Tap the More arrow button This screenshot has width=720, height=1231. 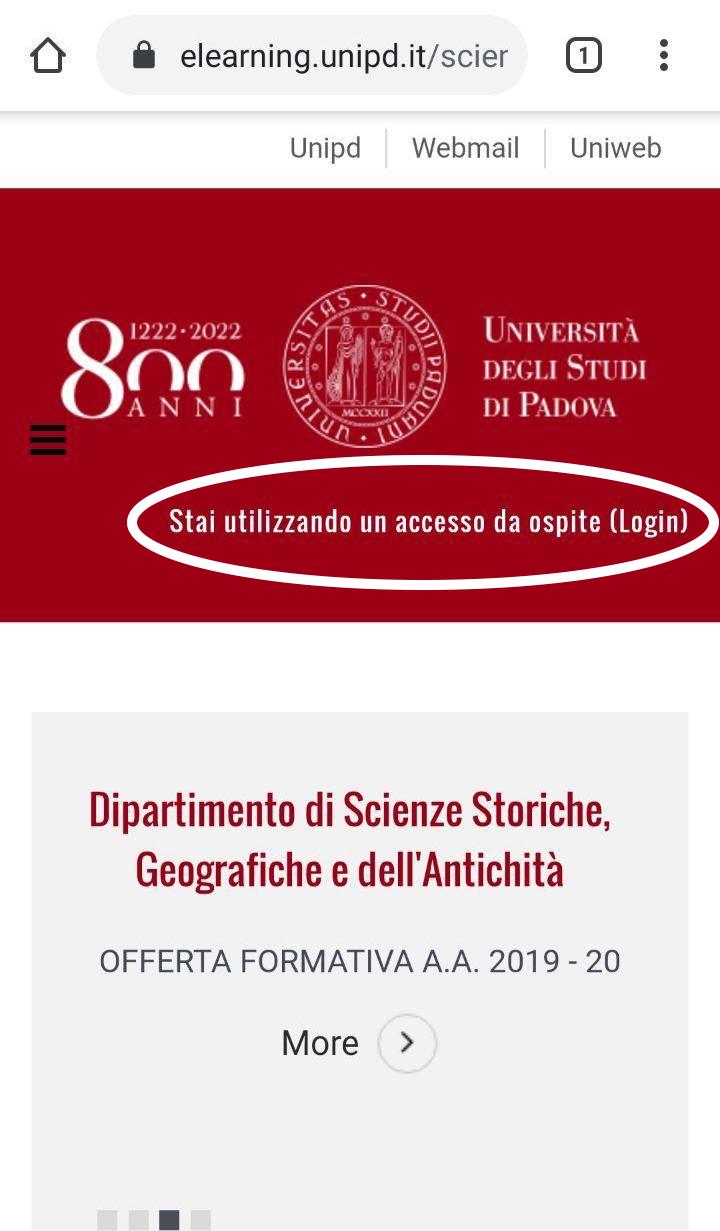coord(407,1043)
